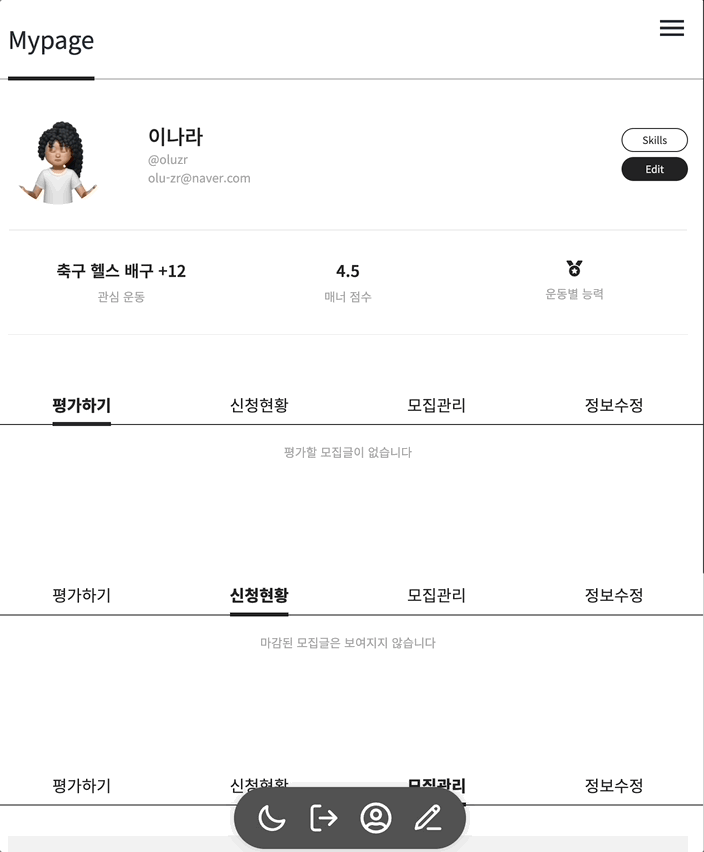Log out using the exit arrow icon
Viewport: 704px width, 852px height.
pos(324,818)
